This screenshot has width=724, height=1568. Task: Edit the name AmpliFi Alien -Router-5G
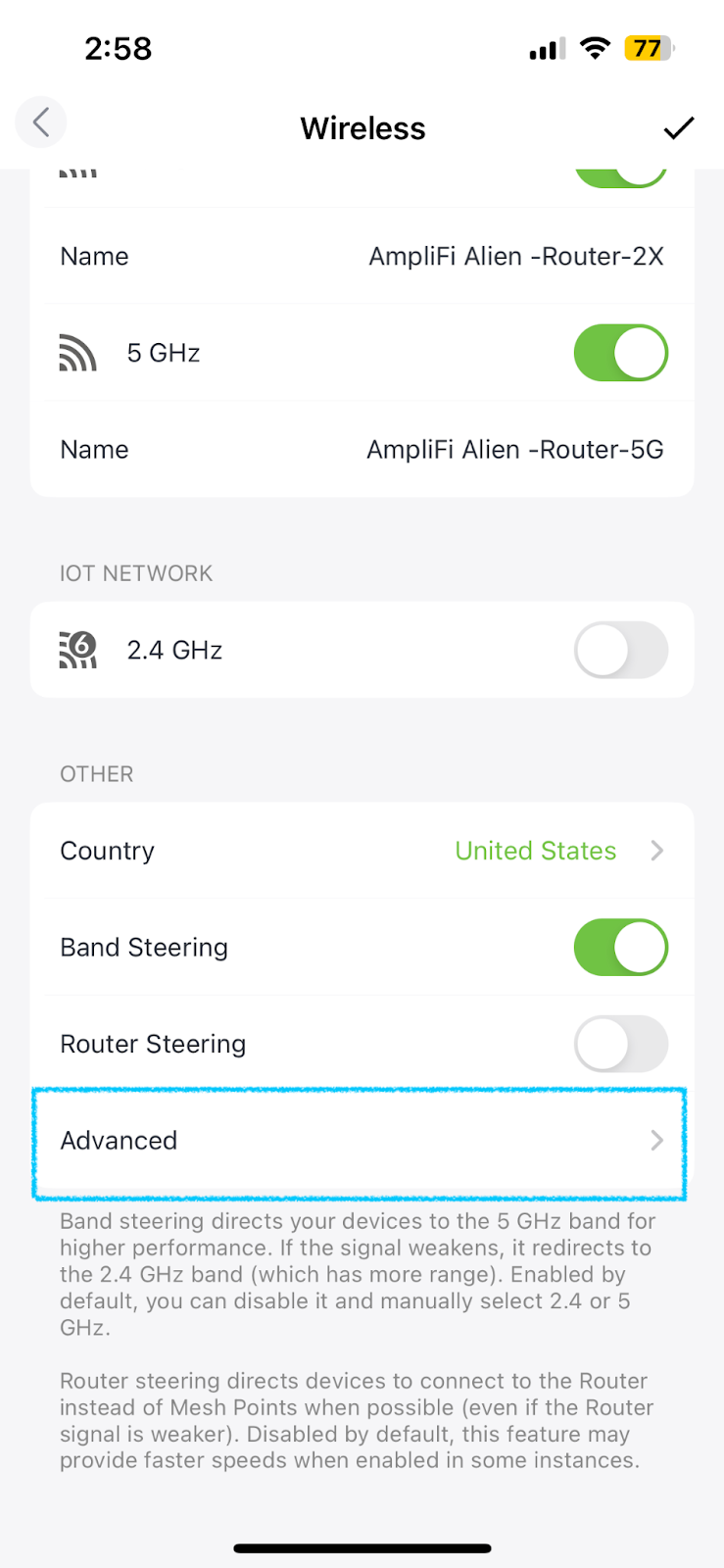point(362,450)
